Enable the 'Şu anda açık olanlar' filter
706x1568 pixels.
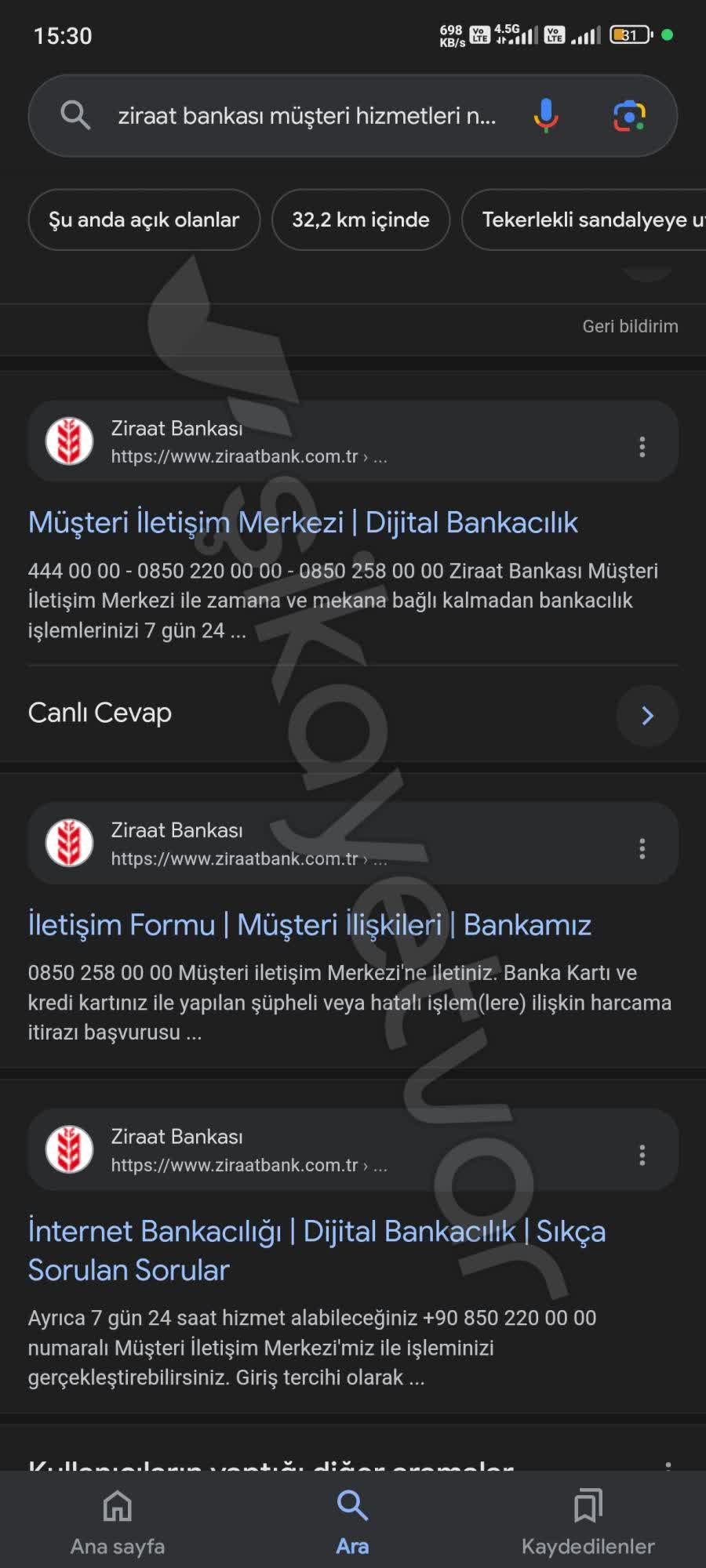(144, 220)
